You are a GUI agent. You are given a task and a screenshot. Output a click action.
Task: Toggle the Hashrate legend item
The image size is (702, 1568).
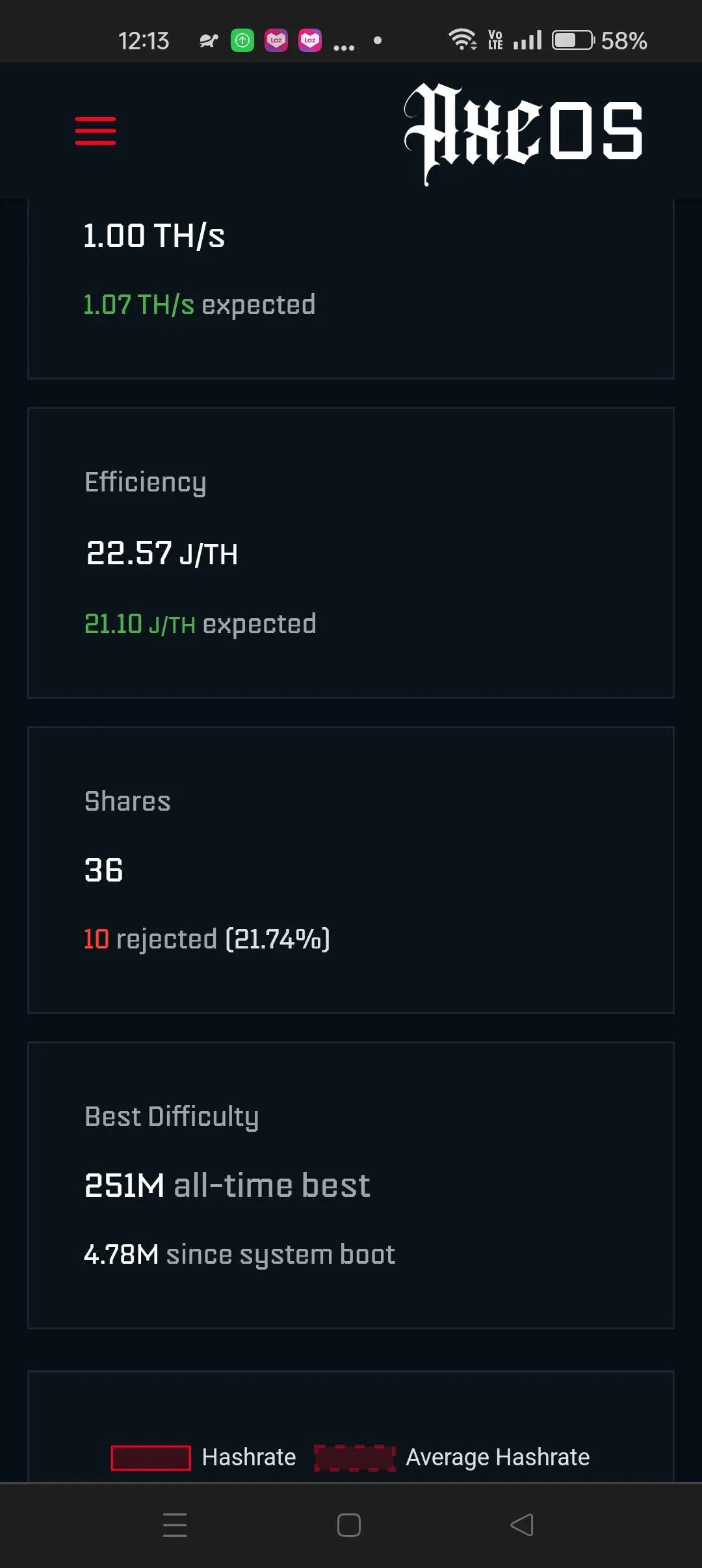point(204,1457)
